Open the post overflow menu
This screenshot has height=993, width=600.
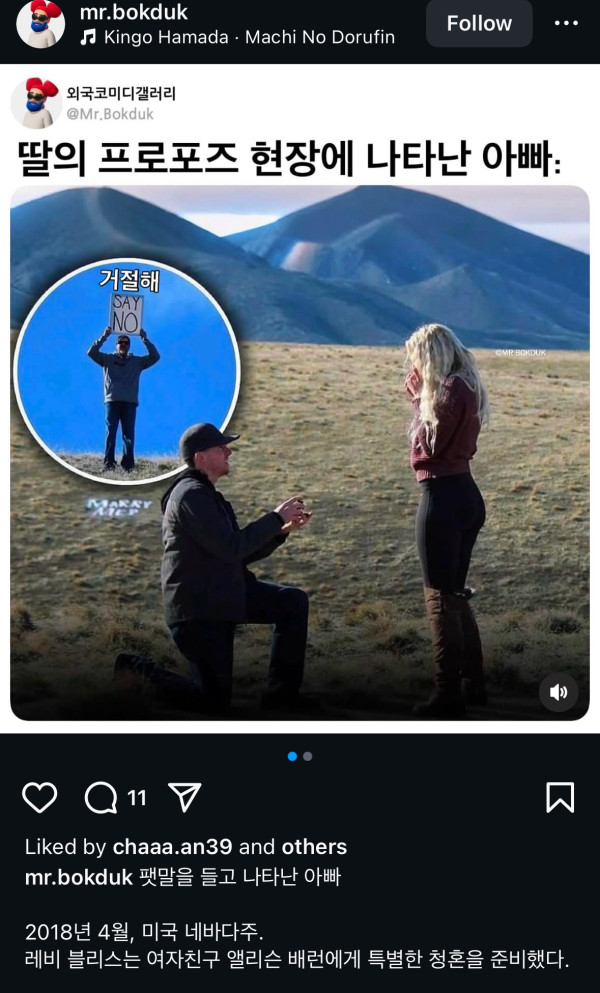point(566,23)
